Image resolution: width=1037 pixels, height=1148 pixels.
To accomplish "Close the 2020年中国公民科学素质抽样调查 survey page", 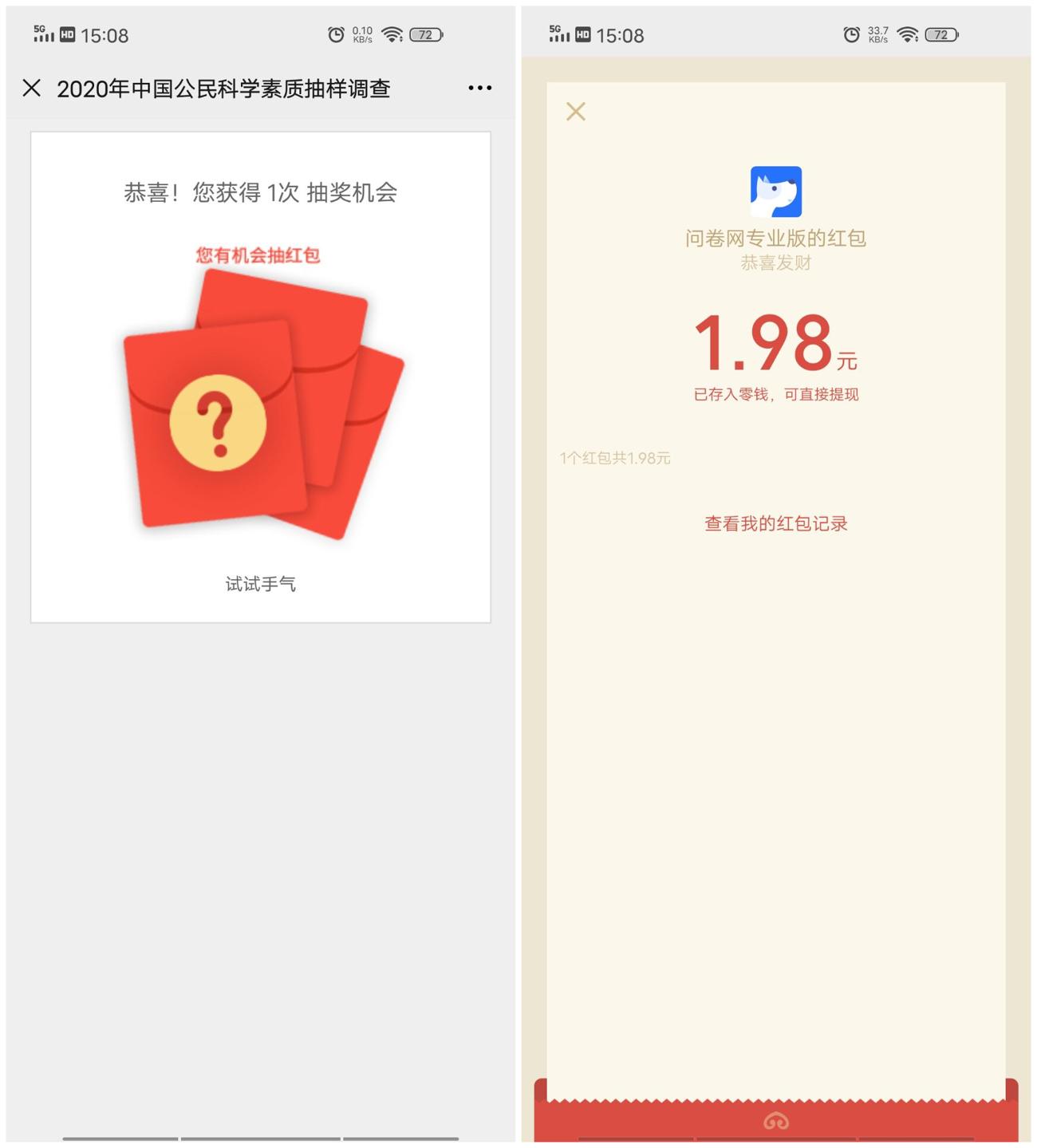I will click(x=32, y=88).
